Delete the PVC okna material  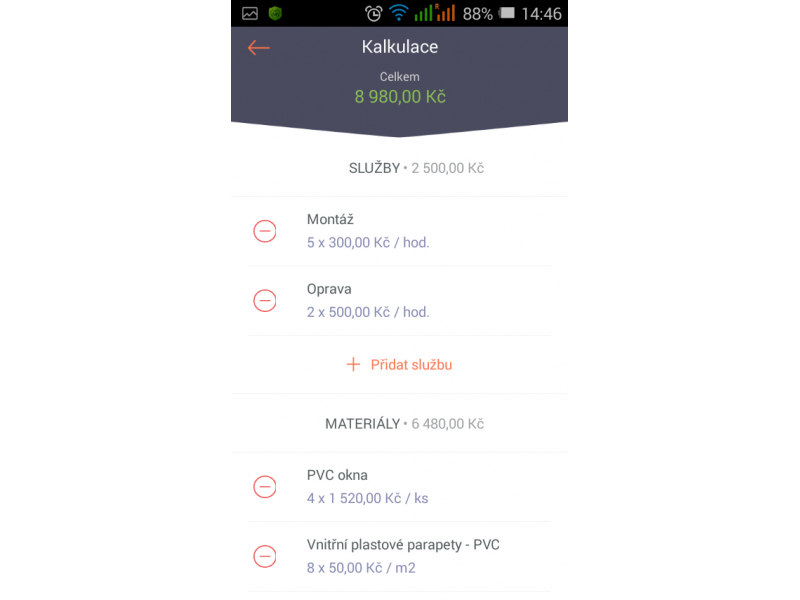tap(265, 487)
